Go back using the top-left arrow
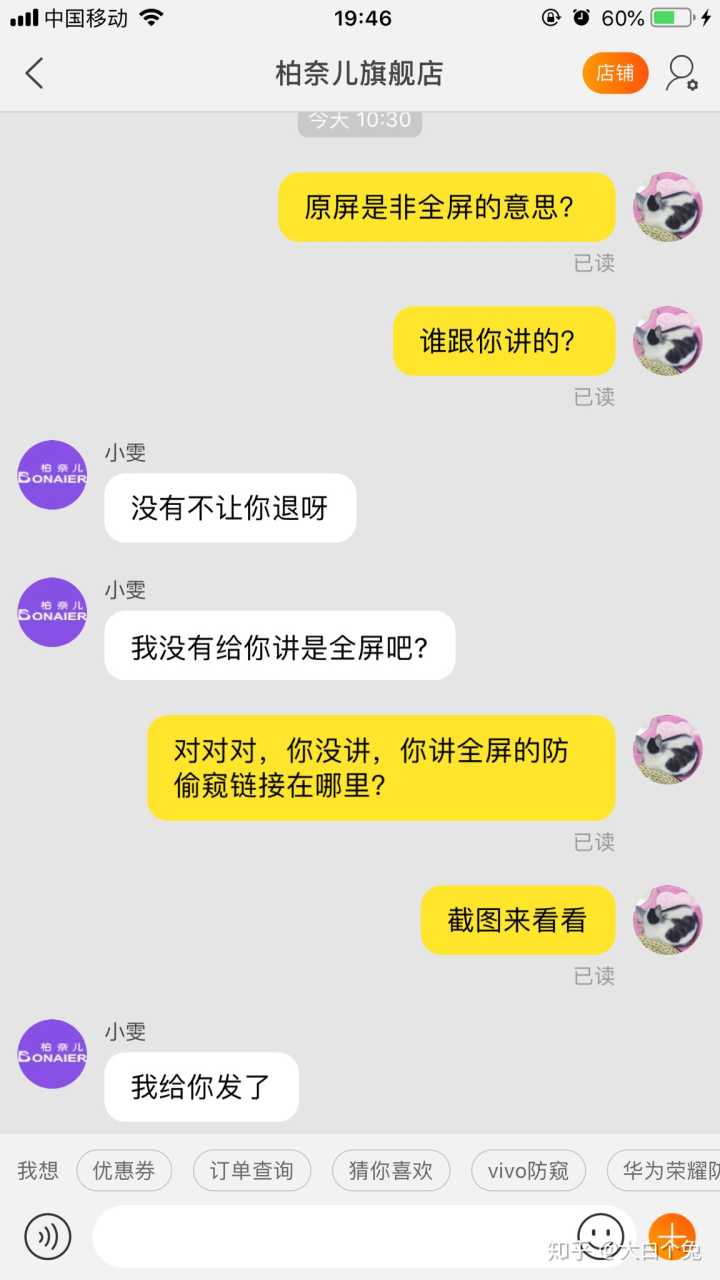The image size is (720, 1280). [x=35, y=73]
